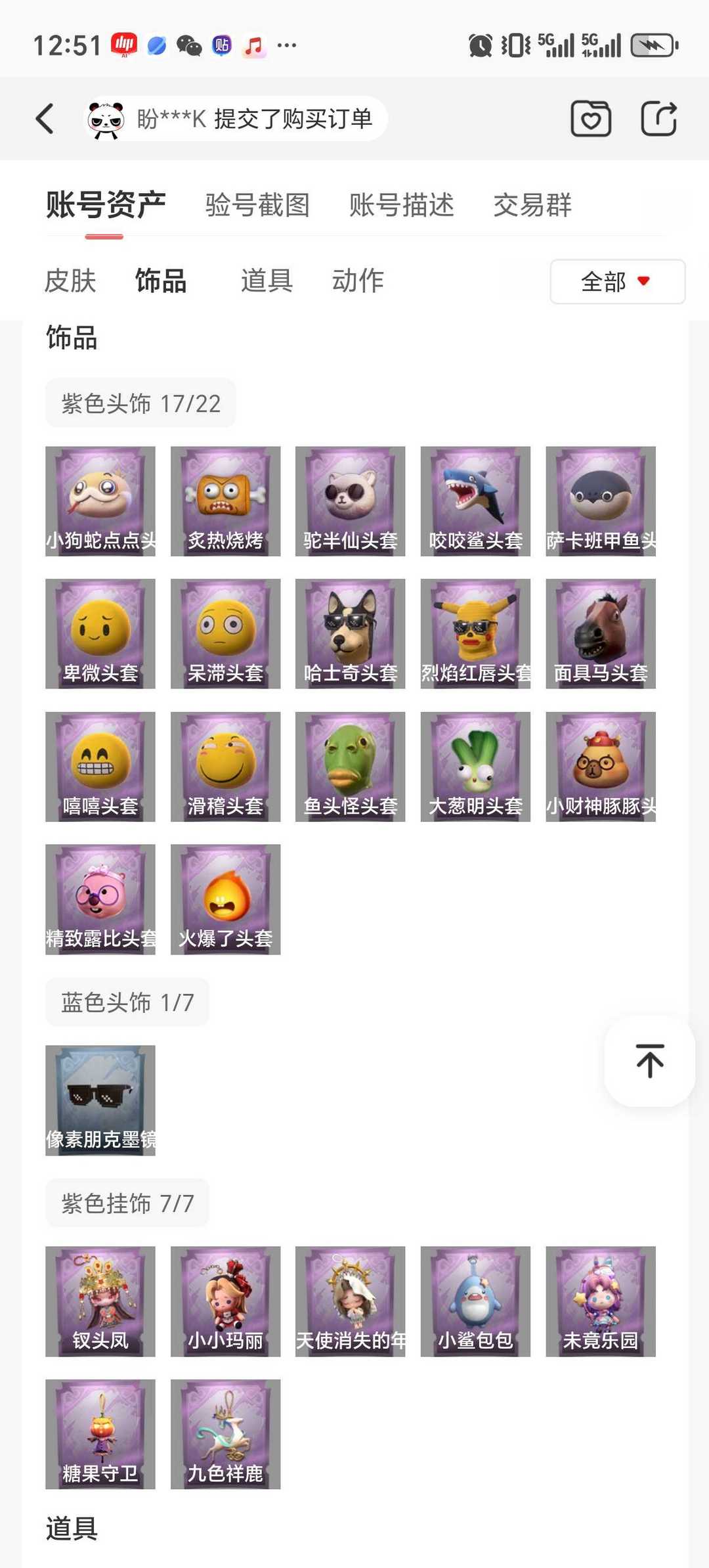Tap the seller's panda avatar

(108, 118)
